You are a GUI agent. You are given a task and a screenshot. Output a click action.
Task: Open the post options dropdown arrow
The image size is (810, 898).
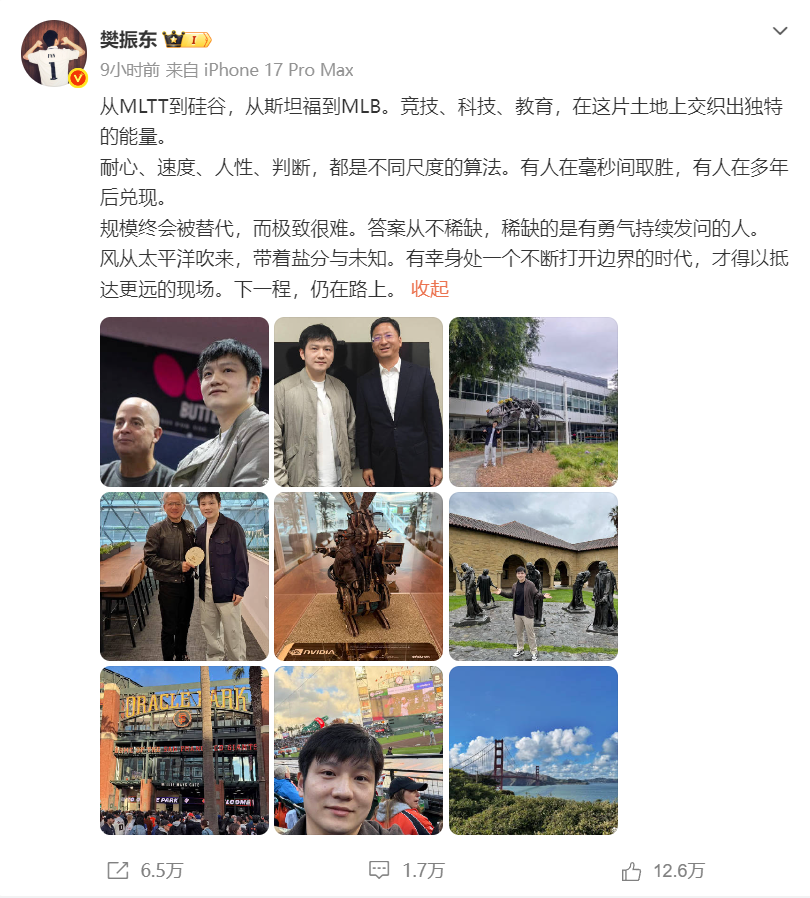(x=780, y=31)
